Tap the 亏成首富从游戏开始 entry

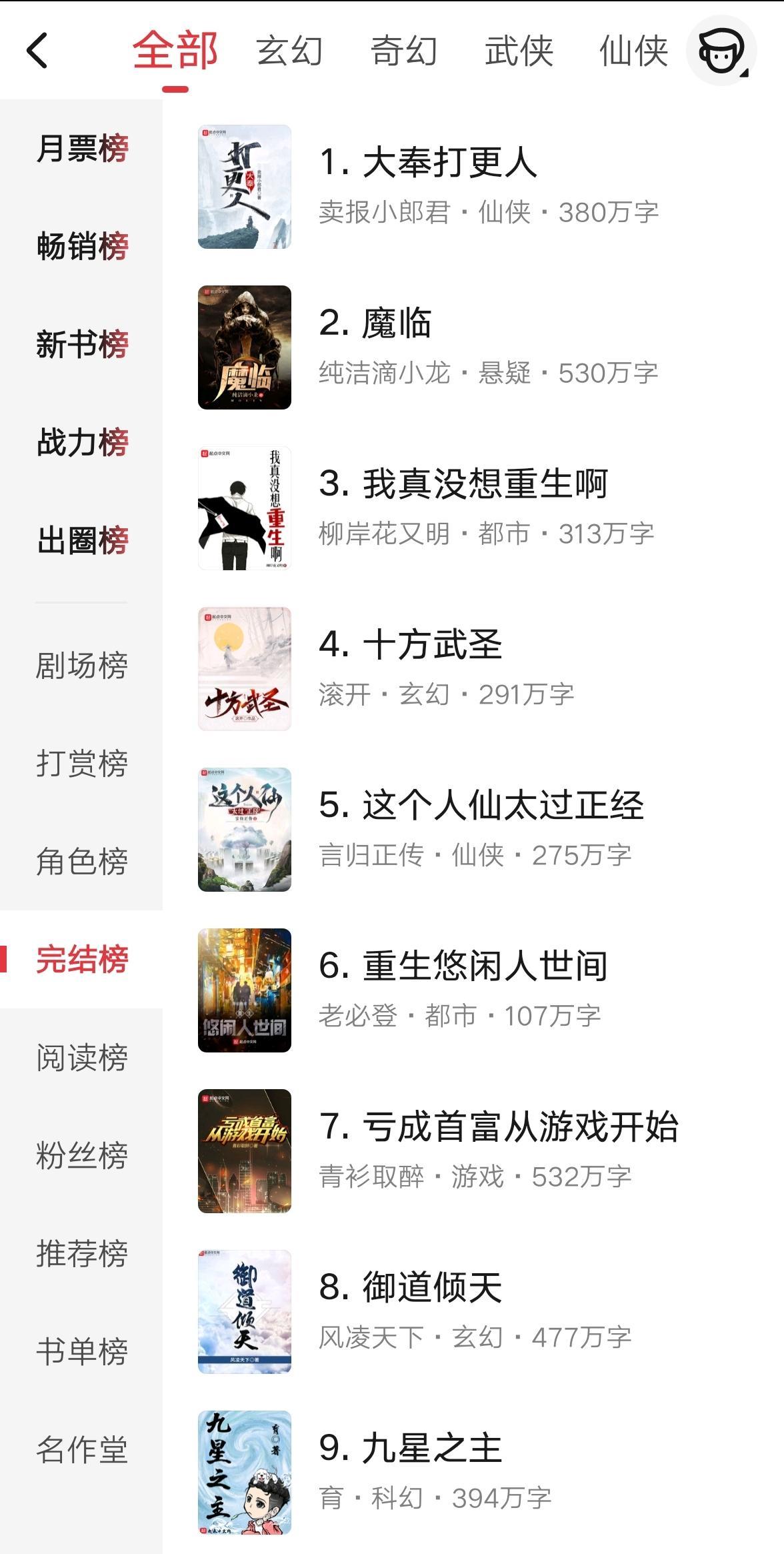[519, 1126]
